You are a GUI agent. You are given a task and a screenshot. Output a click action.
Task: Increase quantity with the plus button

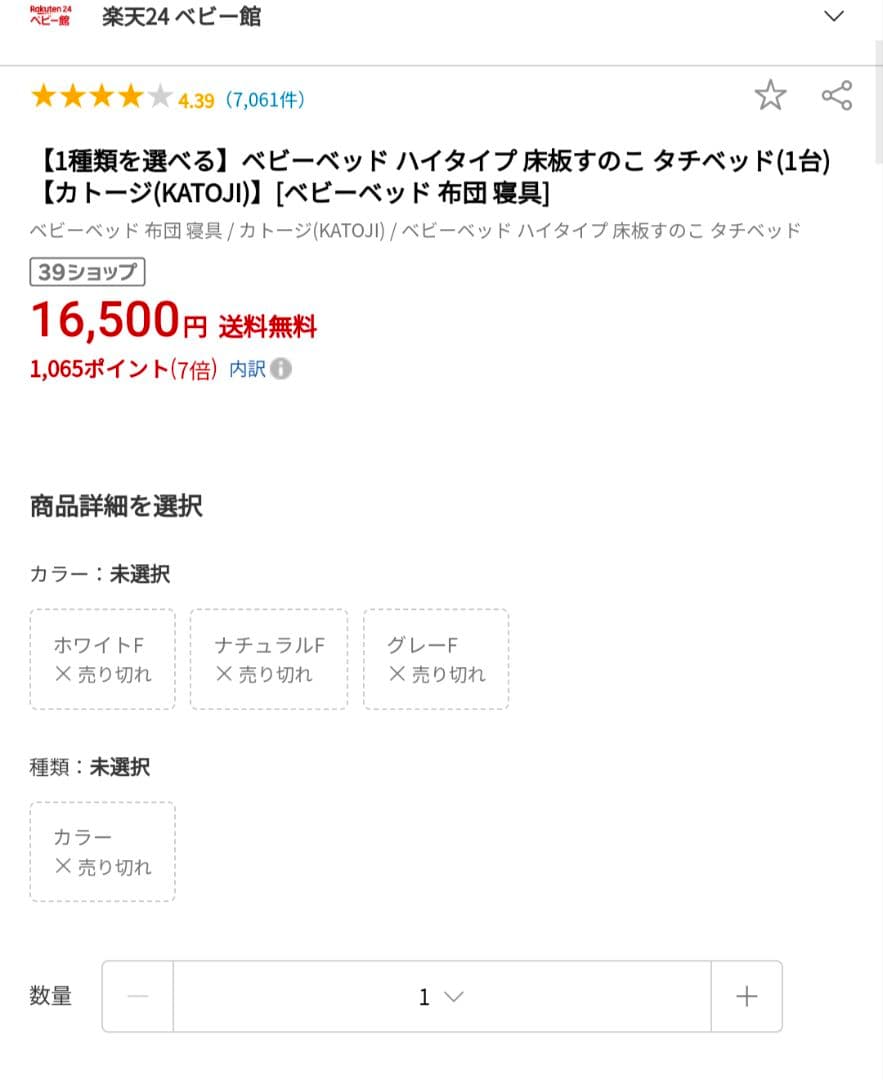[x=746, y=997]
